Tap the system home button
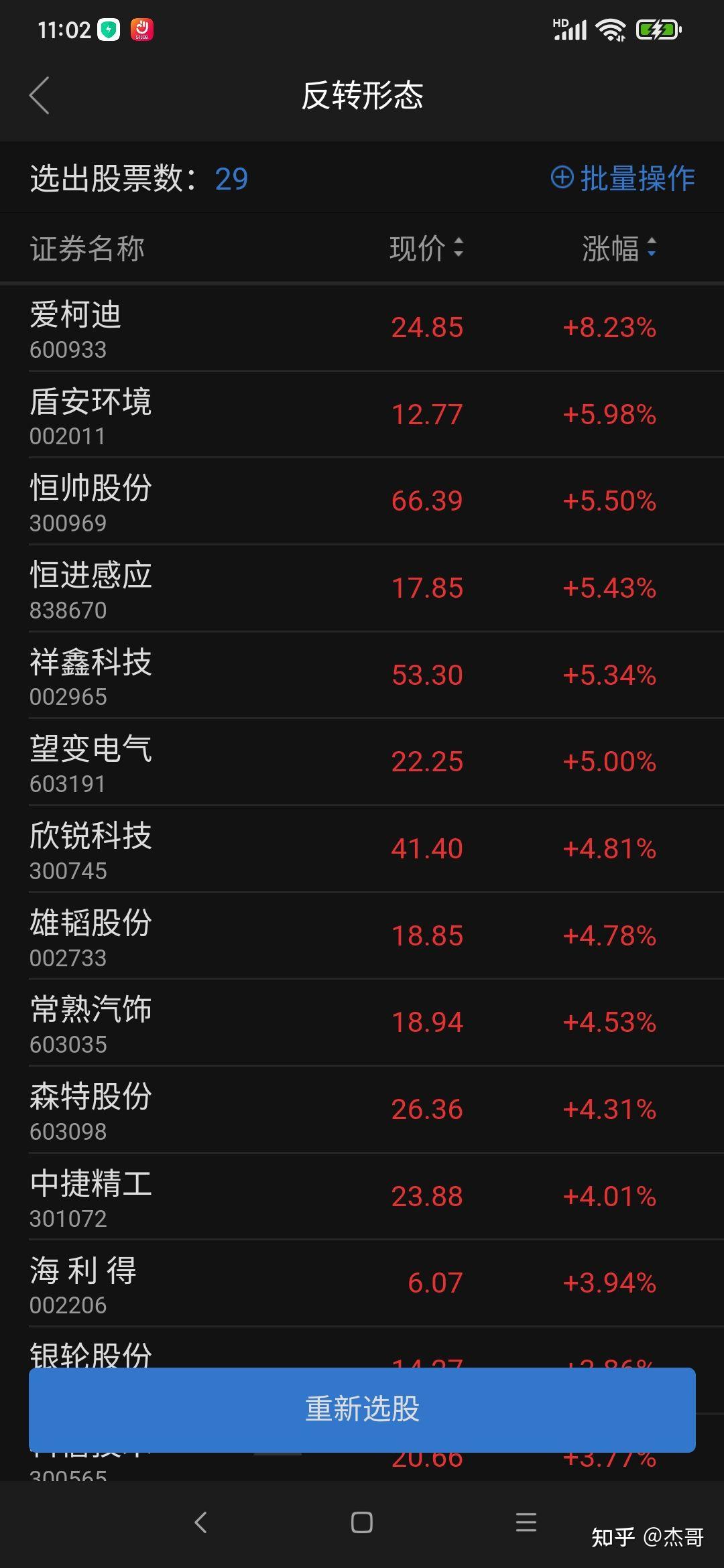 tap(362, 1522)
